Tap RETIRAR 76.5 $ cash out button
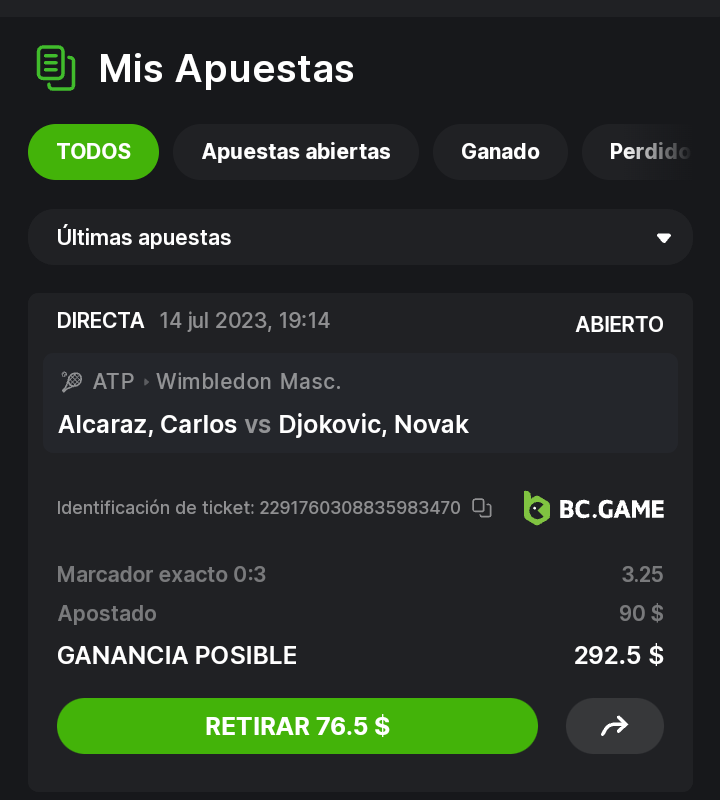The image size is (720, 800). (x=297, y=726)
